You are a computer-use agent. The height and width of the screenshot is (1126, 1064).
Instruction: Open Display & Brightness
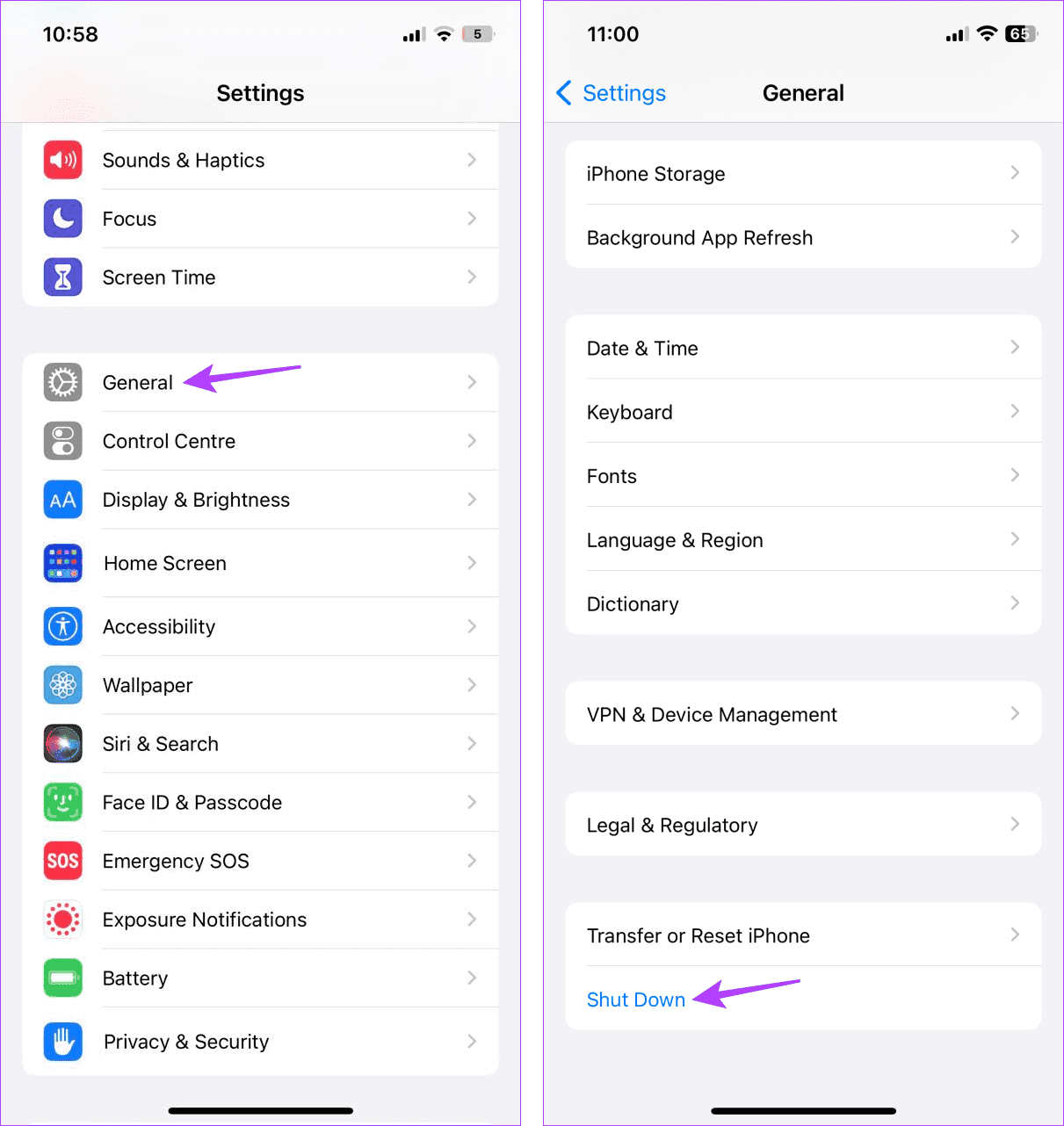[196, 500]
